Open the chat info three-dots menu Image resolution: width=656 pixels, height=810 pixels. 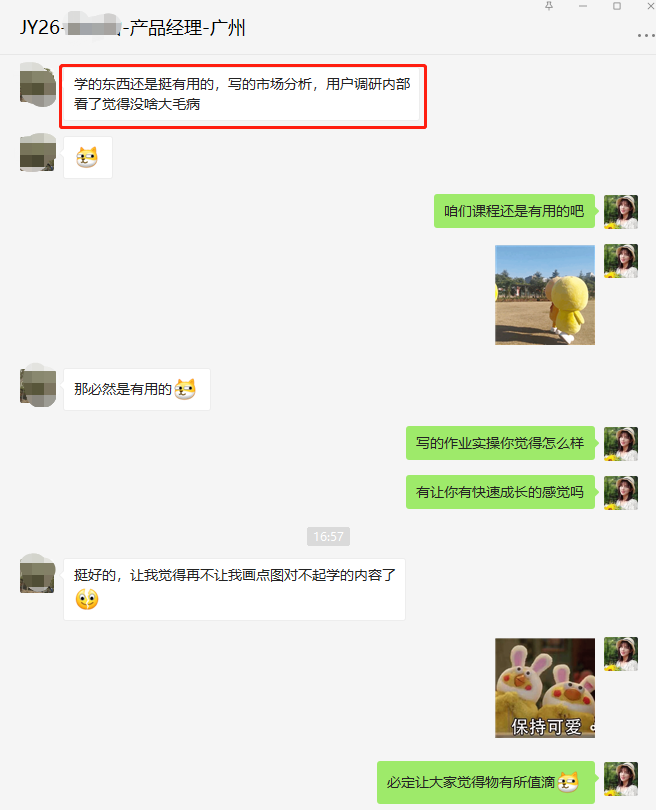coord(645,35)
